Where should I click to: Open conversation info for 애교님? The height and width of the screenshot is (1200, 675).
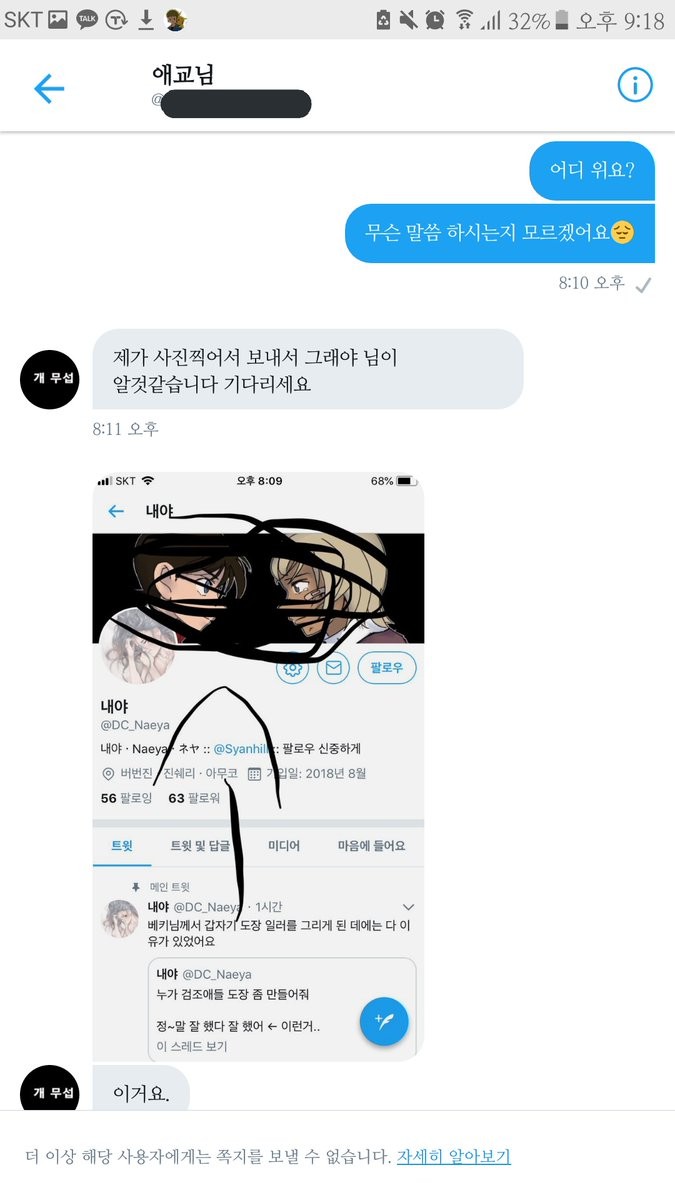pos(634,86)
